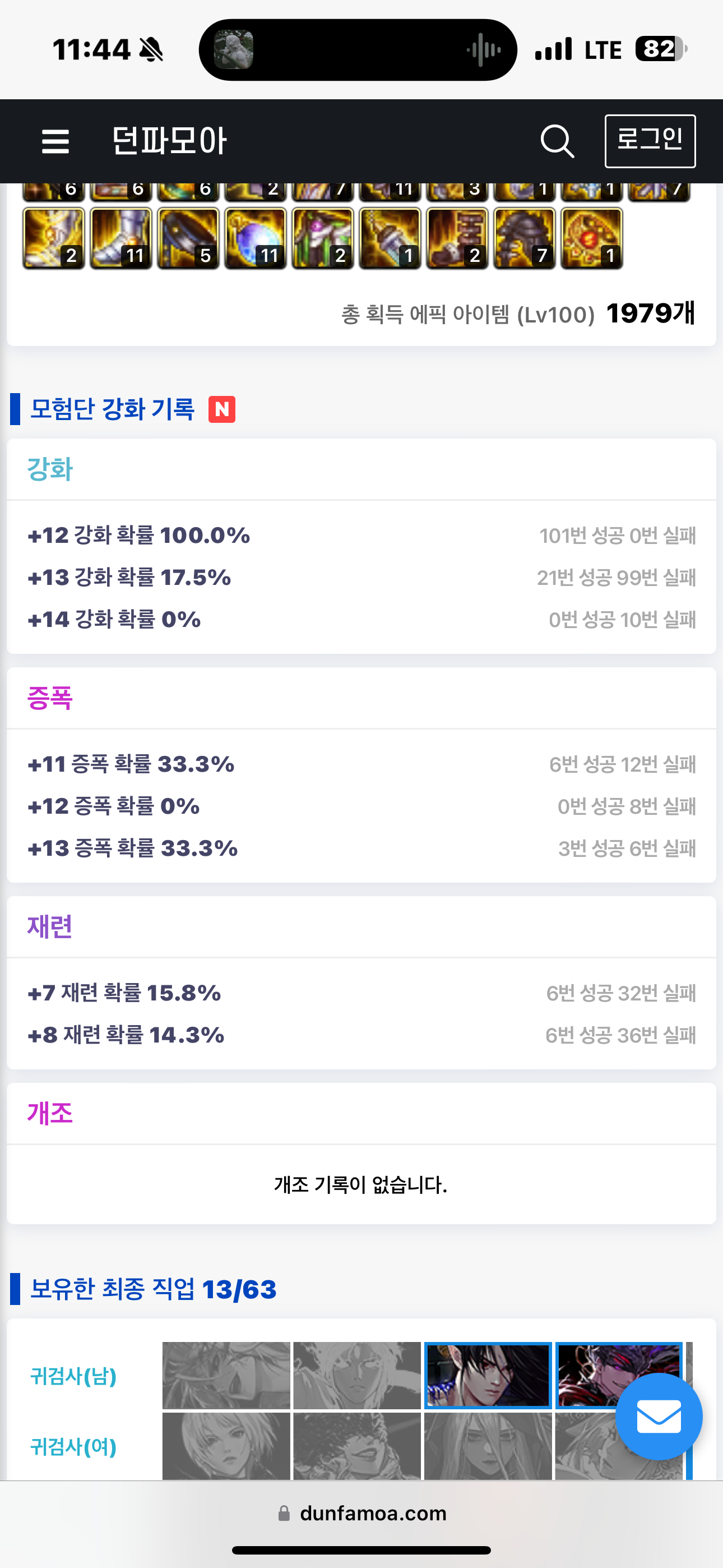Tap the 로그인 button
Screen dimensions: 723x1568
(x=650, y=141)
